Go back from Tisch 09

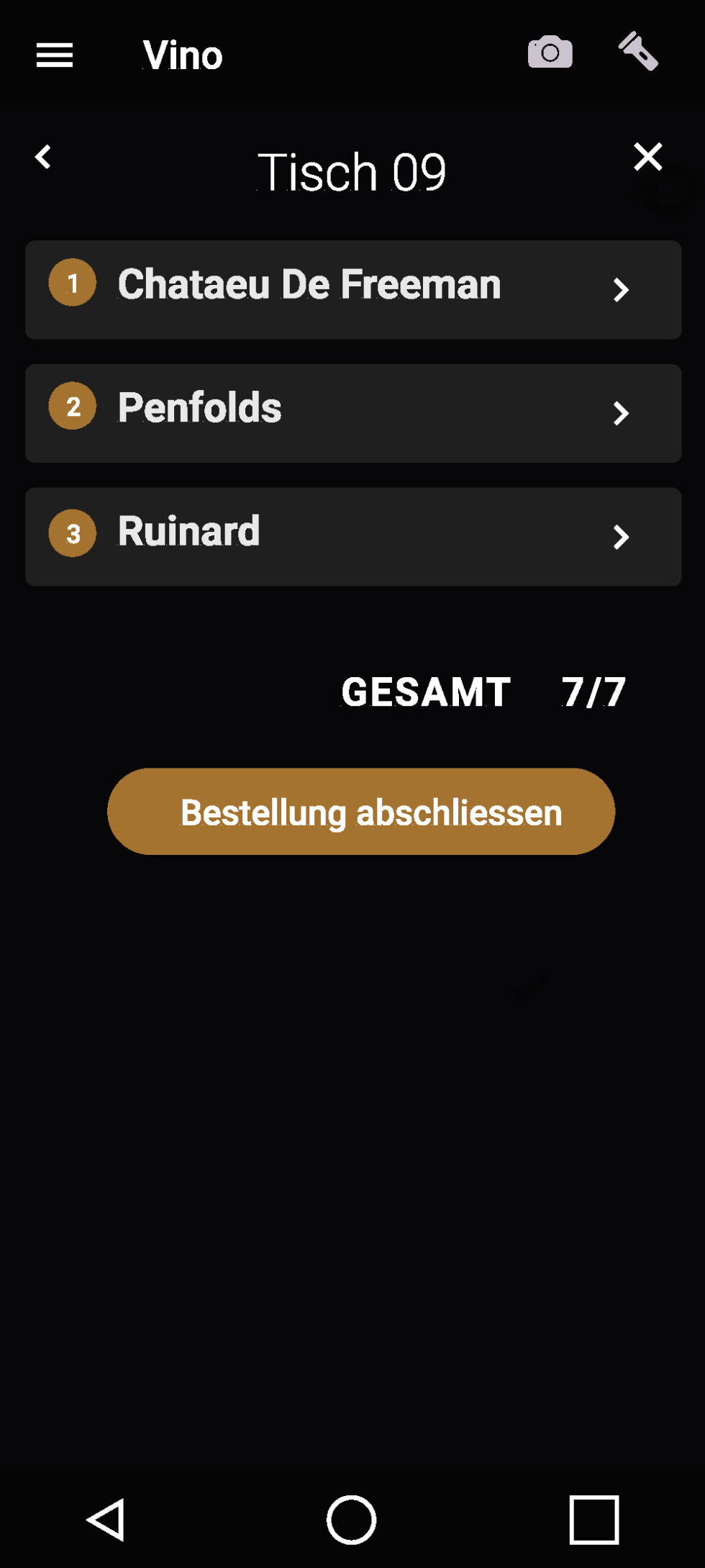pyautogui.click(x=43, y=157)
